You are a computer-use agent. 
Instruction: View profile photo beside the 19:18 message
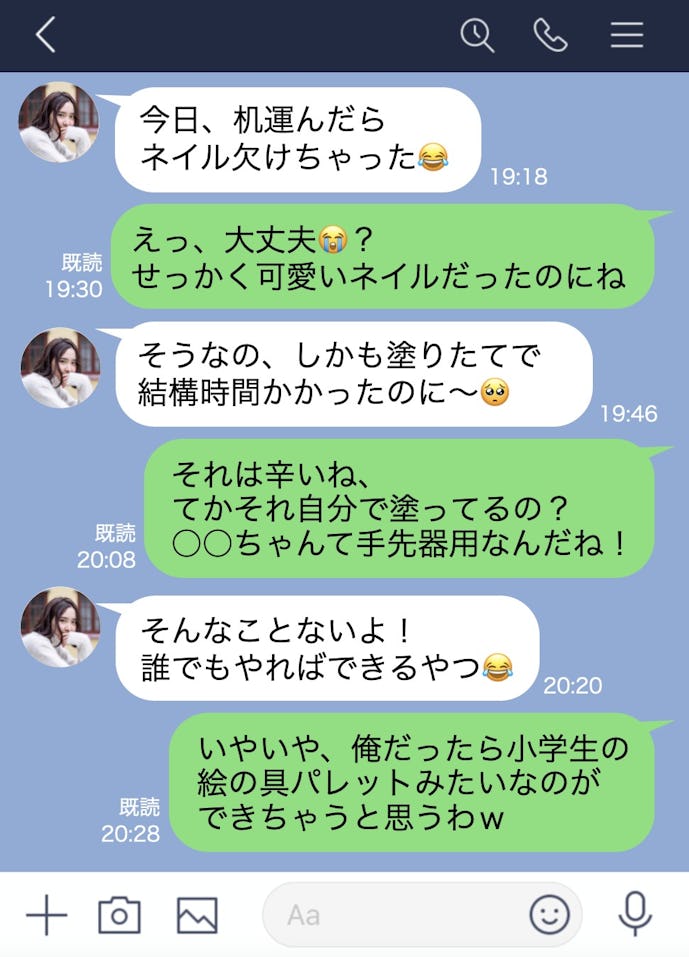(59, 122)
